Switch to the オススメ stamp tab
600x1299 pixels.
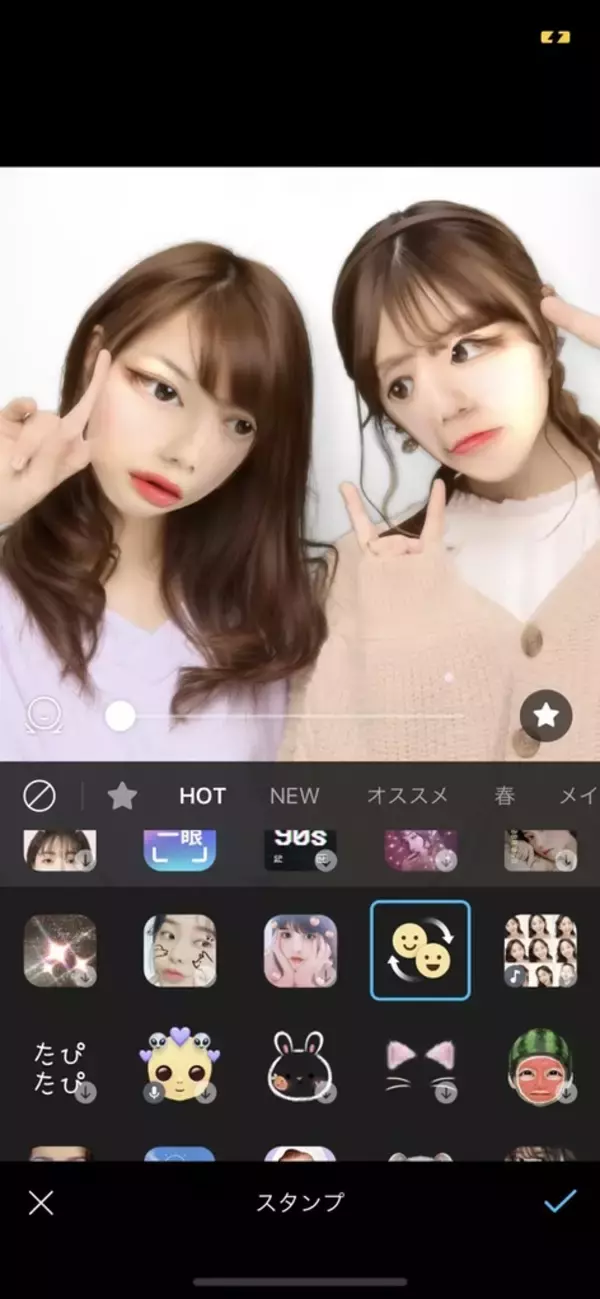click(407, 797)
